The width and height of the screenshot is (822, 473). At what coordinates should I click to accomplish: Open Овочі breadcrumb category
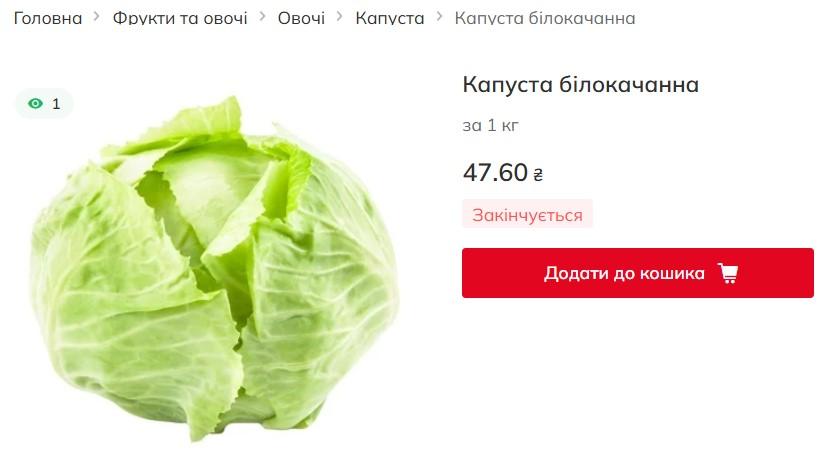(301, 18)
